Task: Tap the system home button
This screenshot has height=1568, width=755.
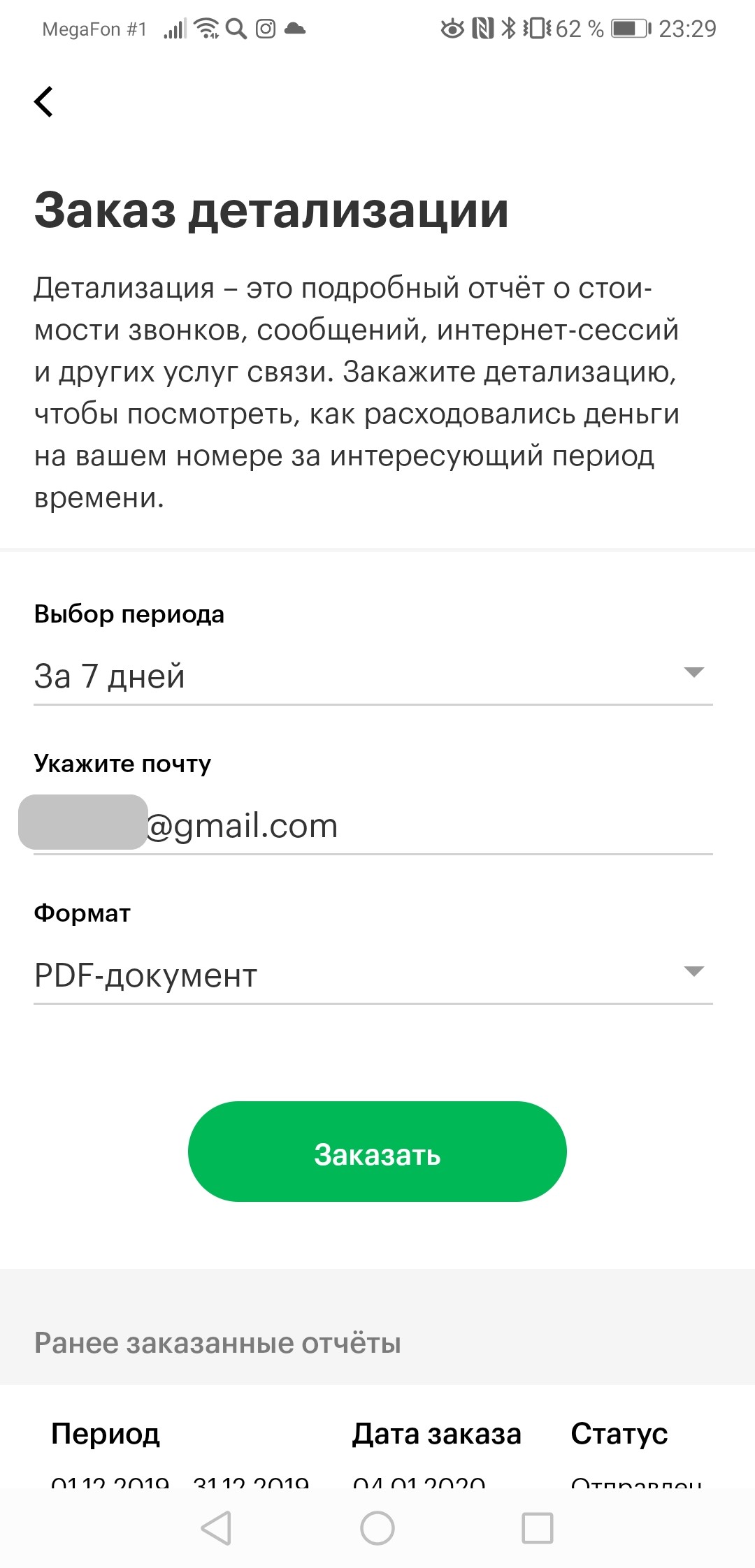Action: coord(377,1528)
